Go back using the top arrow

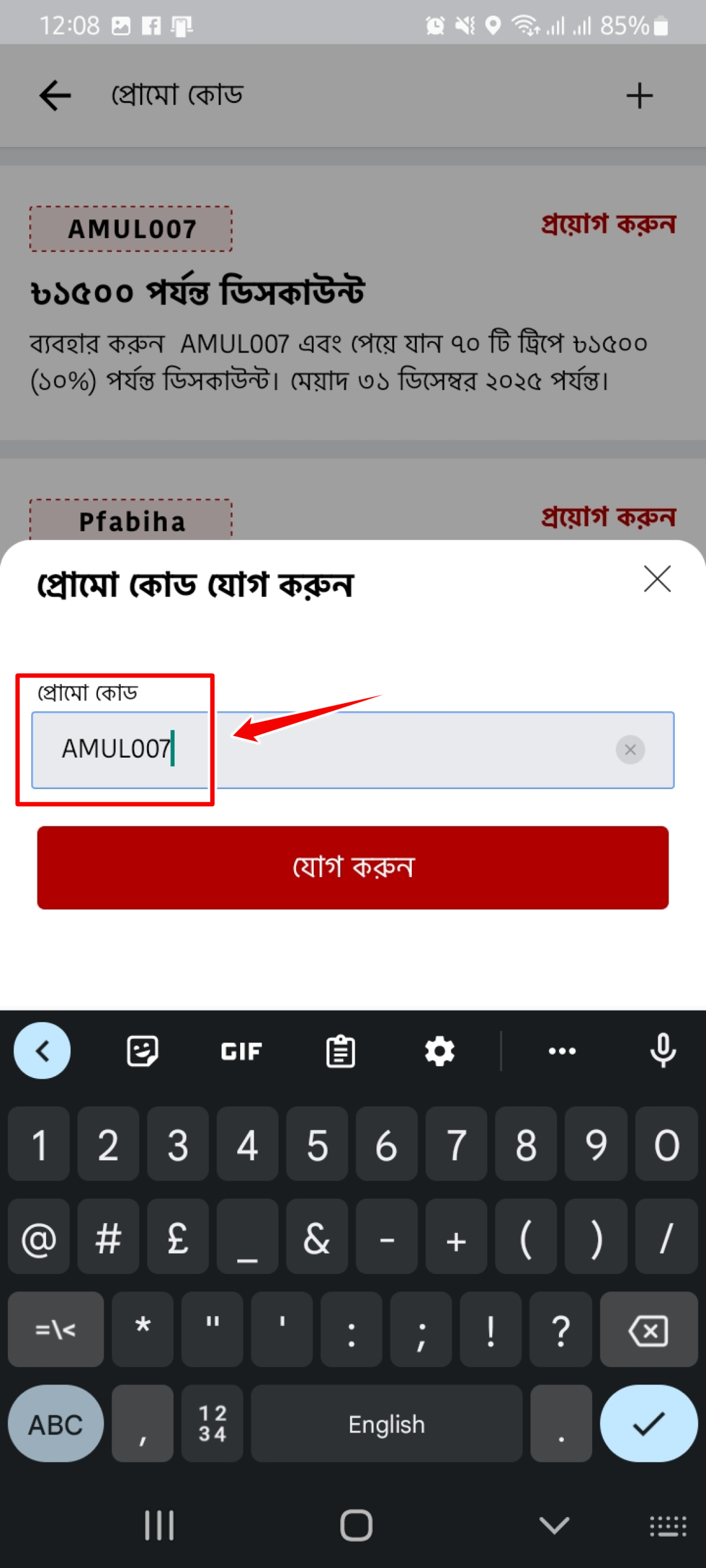(55, 96)
